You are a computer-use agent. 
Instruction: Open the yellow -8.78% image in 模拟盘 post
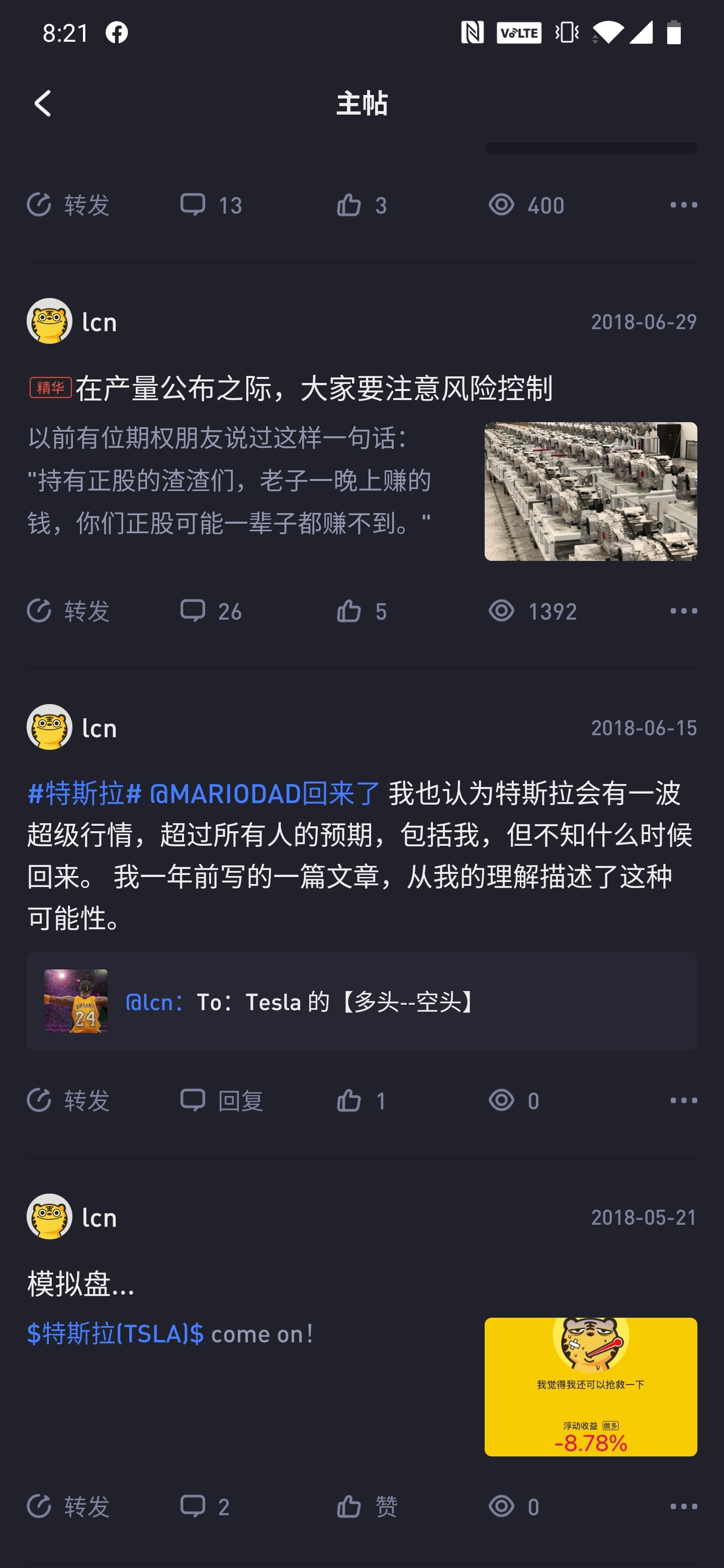pyautogui.click(x=590, y=1387)
